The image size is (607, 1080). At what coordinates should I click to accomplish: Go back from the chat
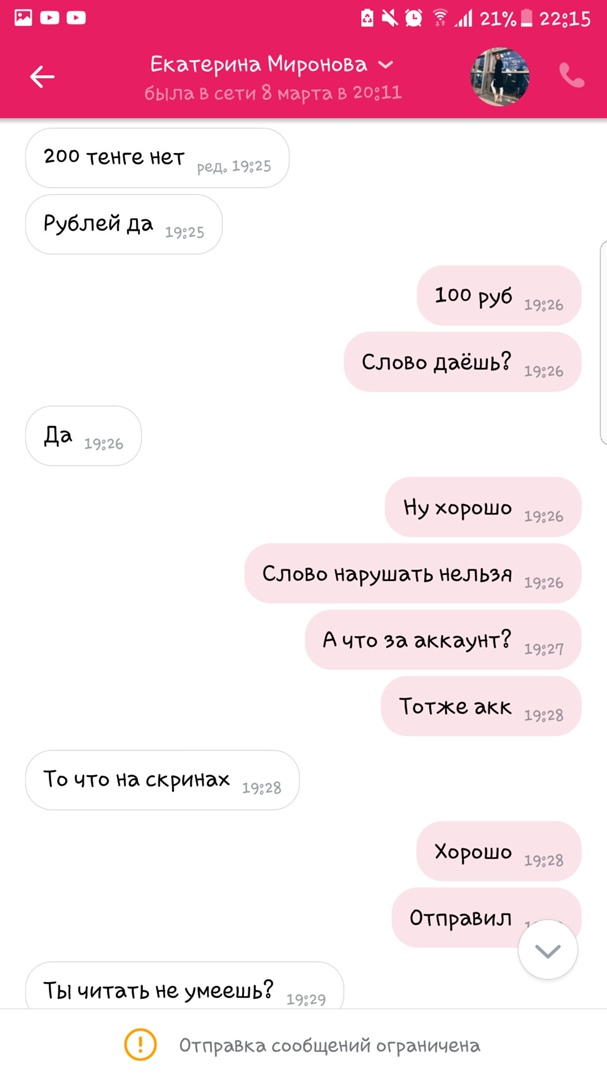point(42,76)
